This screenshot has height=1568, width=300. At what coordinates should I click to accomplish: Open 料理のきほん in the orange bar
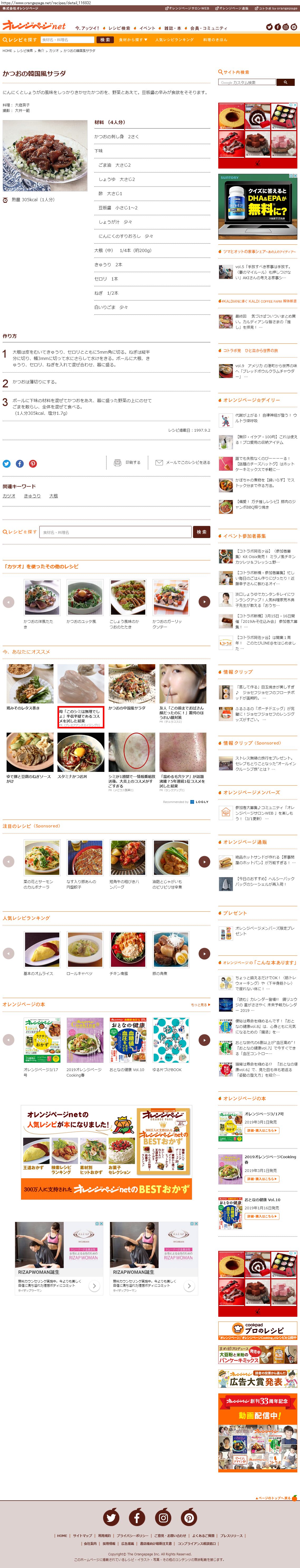click(x=215, y=40)
